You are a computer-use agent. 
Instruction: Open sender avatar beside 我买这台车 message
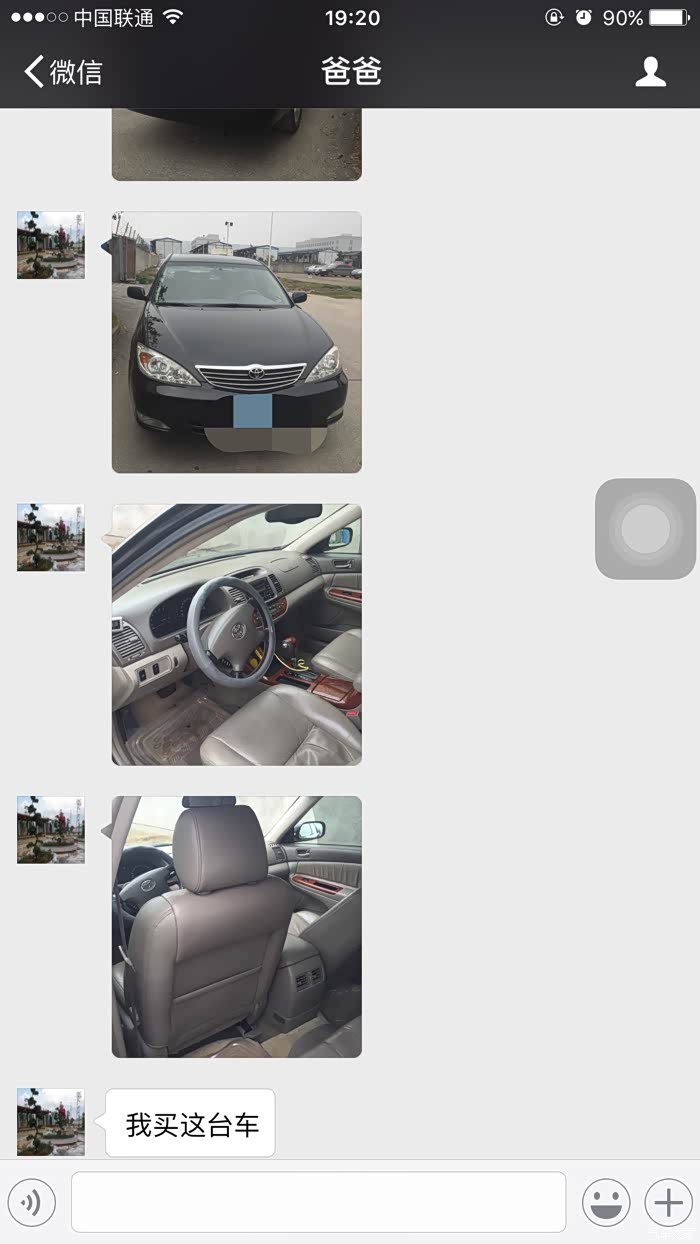(51, 1122)
